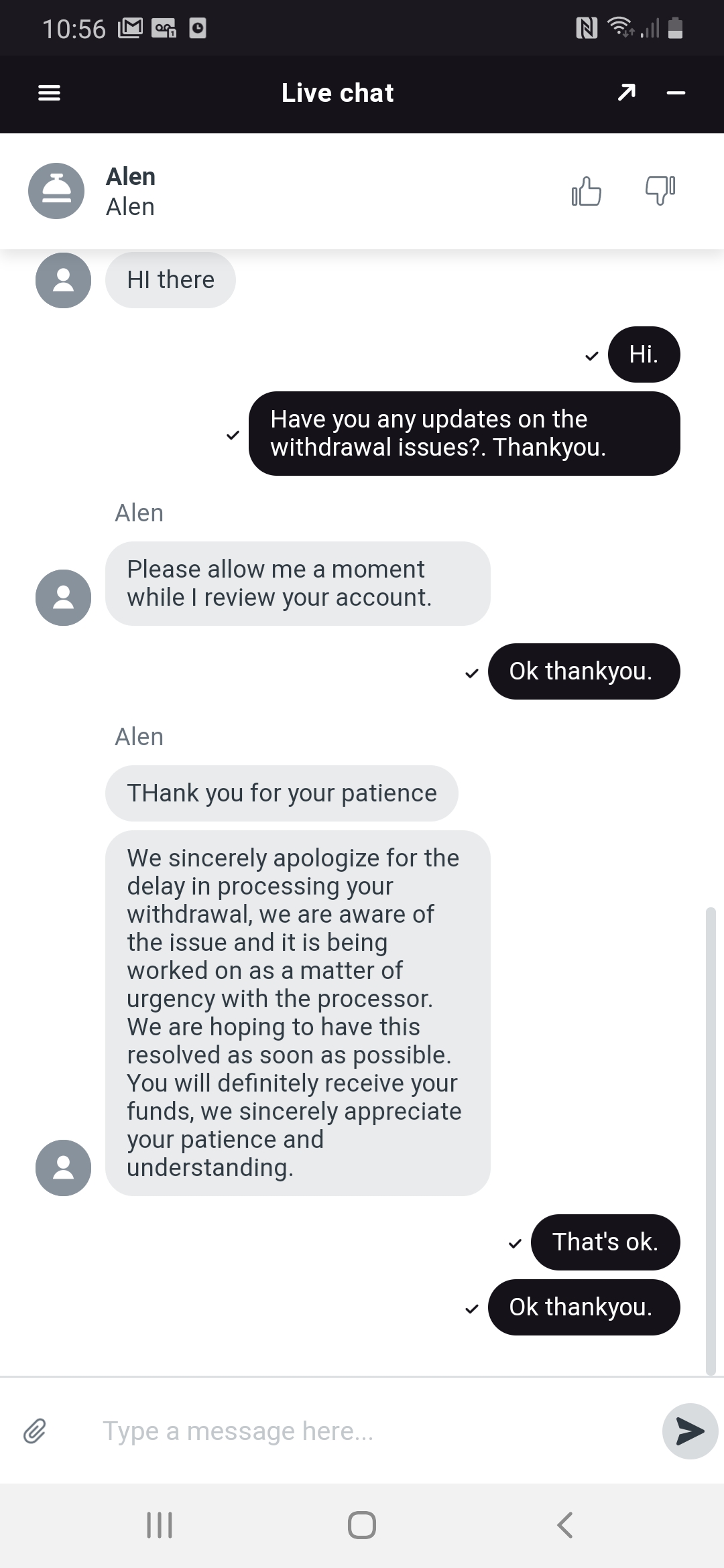Attach a file with the paperclip

(35, 1431)
